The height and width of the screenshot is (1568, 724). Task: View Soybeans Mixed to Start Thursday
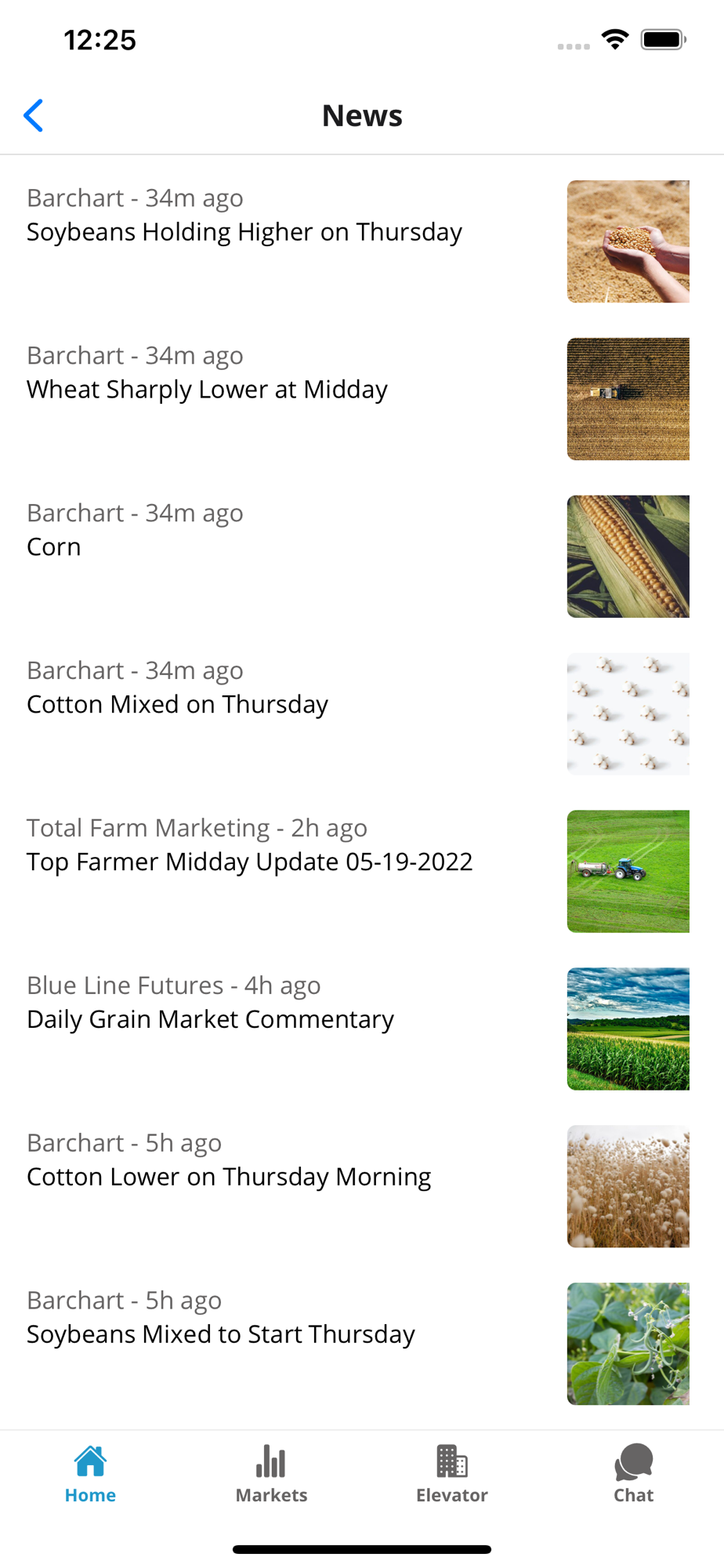[x=221, y=1334]
